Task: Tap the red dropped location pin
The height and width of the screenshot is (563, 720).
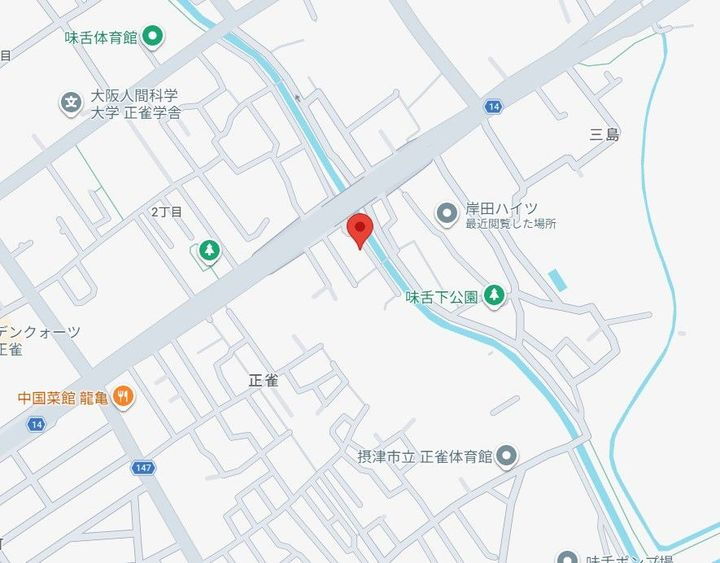Action: point(360,231)
